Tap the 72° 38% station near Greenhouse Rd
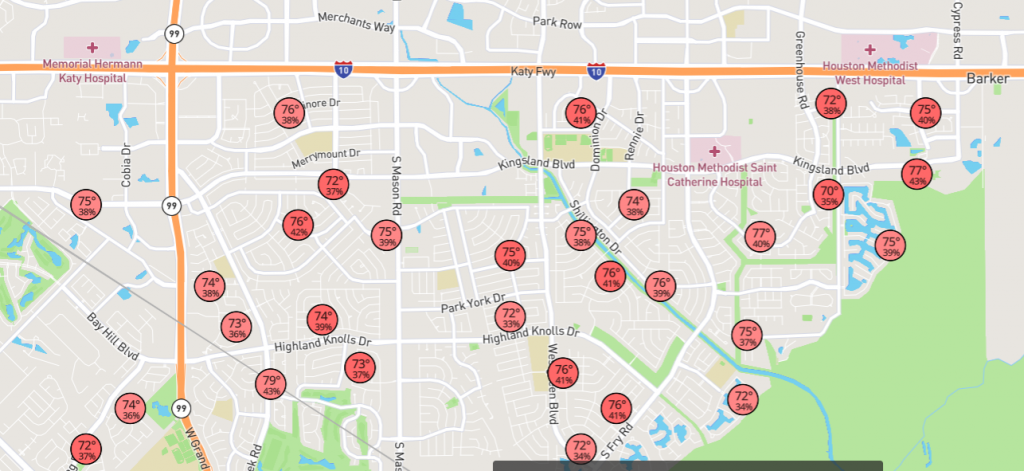 click(x=831, y=104)
